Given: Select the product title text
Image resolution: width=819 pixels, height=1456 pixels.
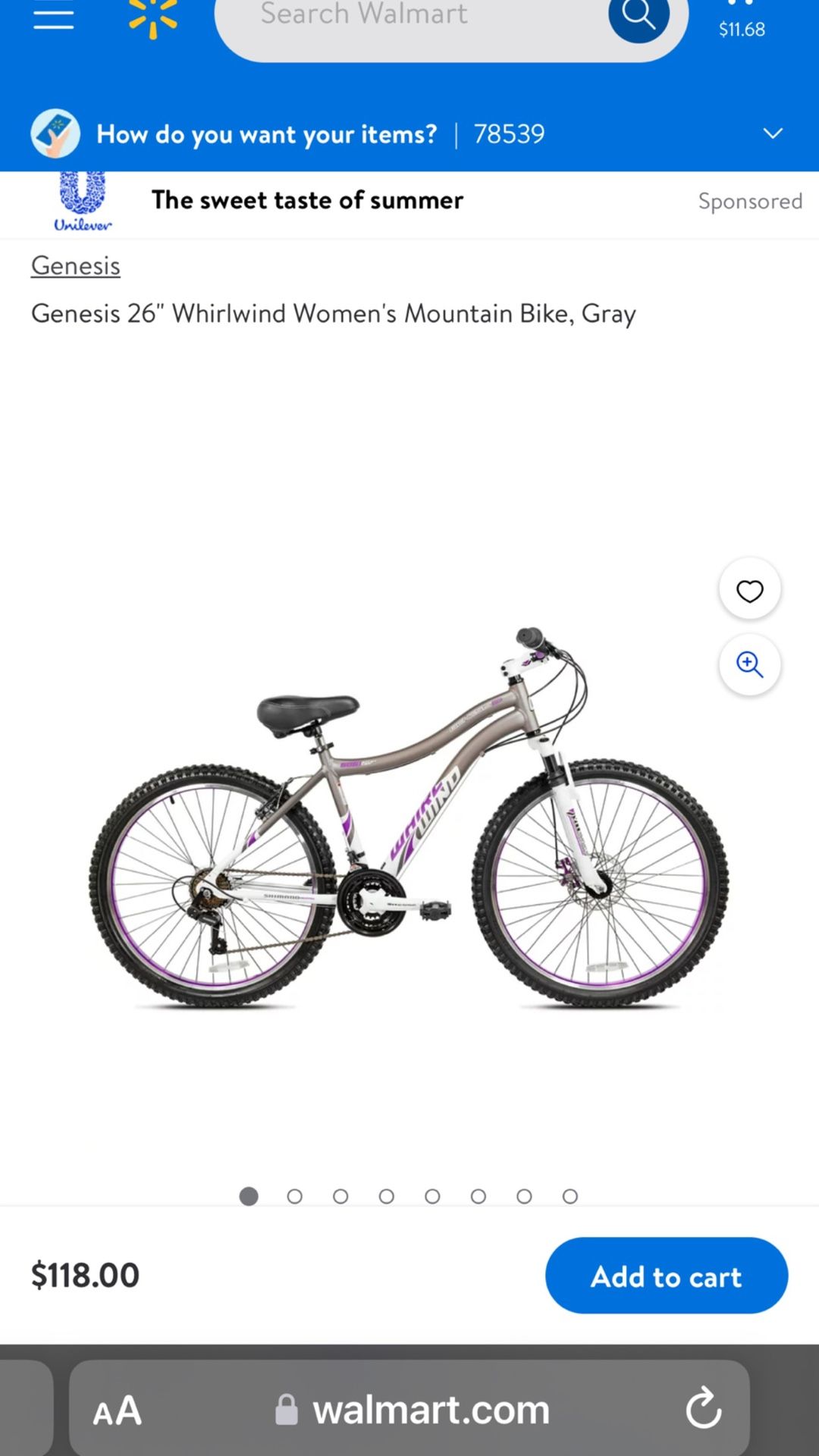Looking at the screenshot, I should 334,313.
